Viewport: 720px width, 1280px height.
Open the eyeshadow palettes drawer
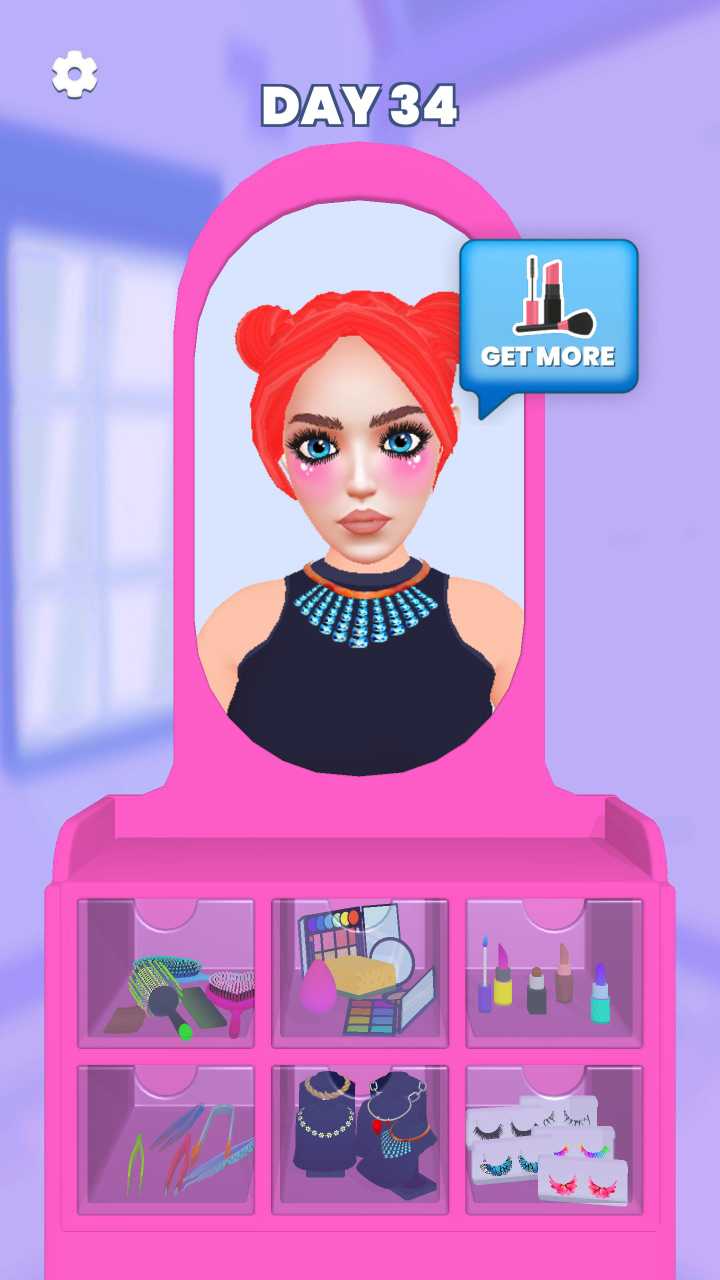tap(360, 973)
